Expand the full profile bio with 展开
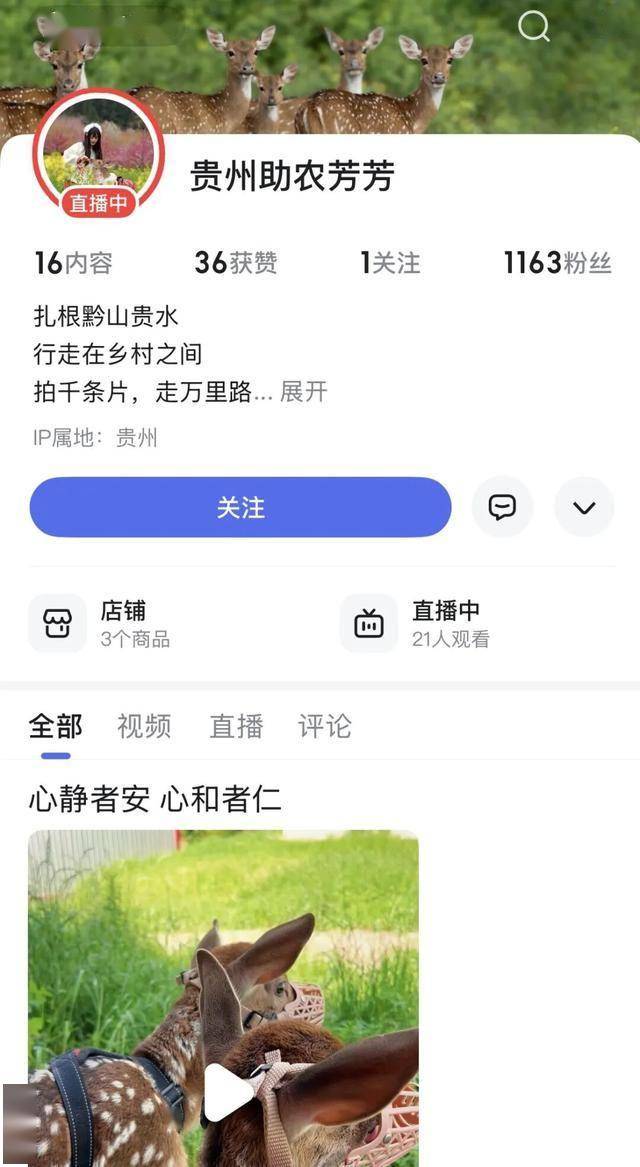The image size is (640, 1167). click(x=304, y=391)
